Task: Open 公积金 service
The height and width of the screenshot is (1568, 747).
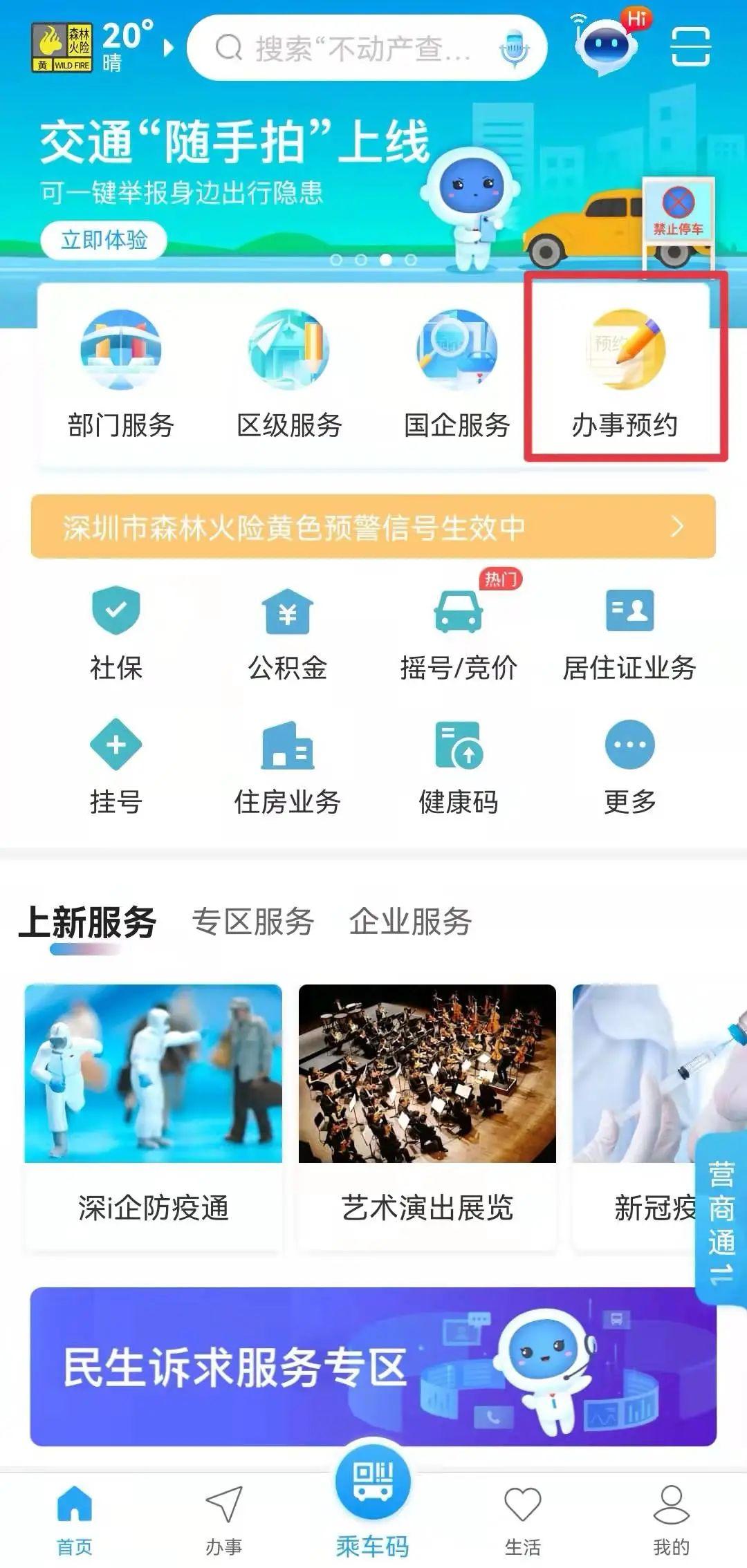Action: [288, 633]
